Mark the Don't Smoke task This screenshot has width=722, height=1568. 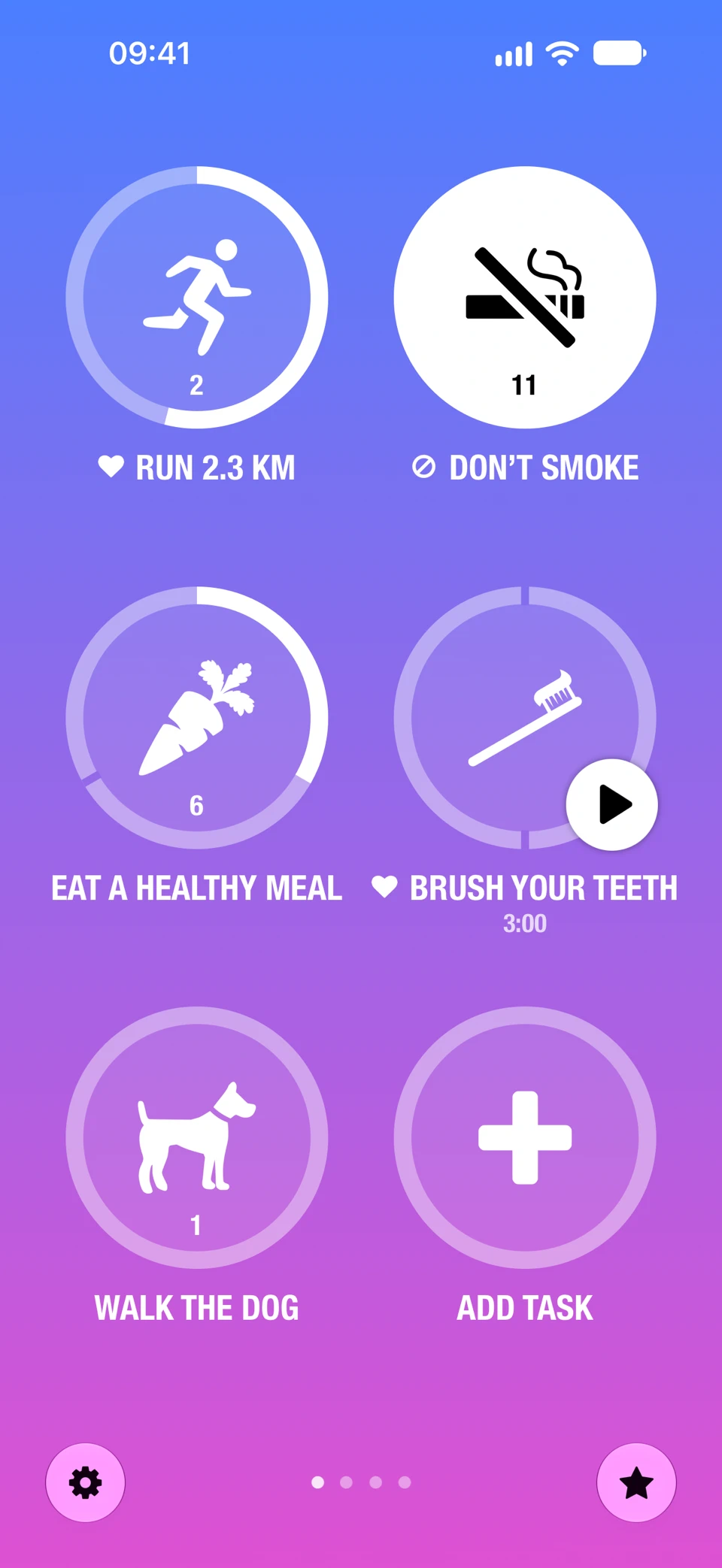(x=525, y=298)
